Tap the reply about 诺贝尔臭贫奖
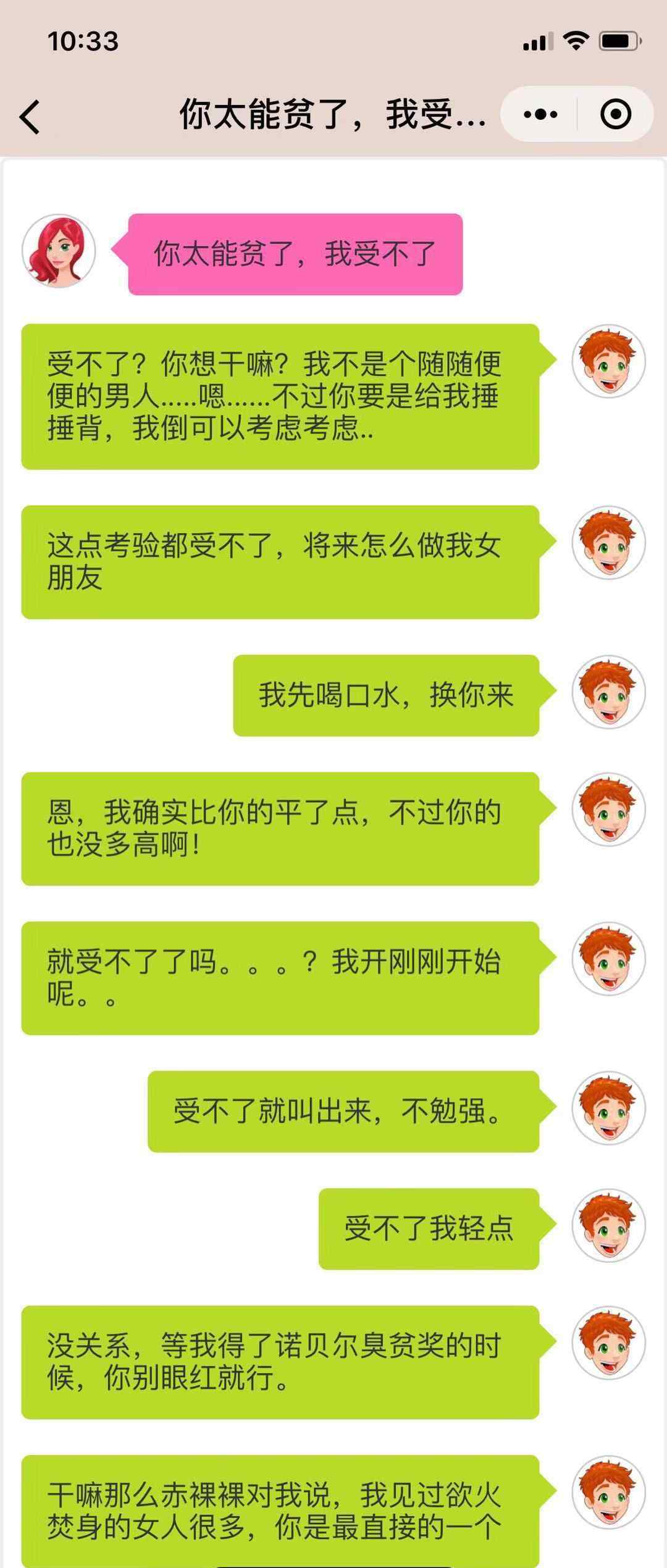Viewport: 667px width, 1568px height. [x=280, y=1362]
